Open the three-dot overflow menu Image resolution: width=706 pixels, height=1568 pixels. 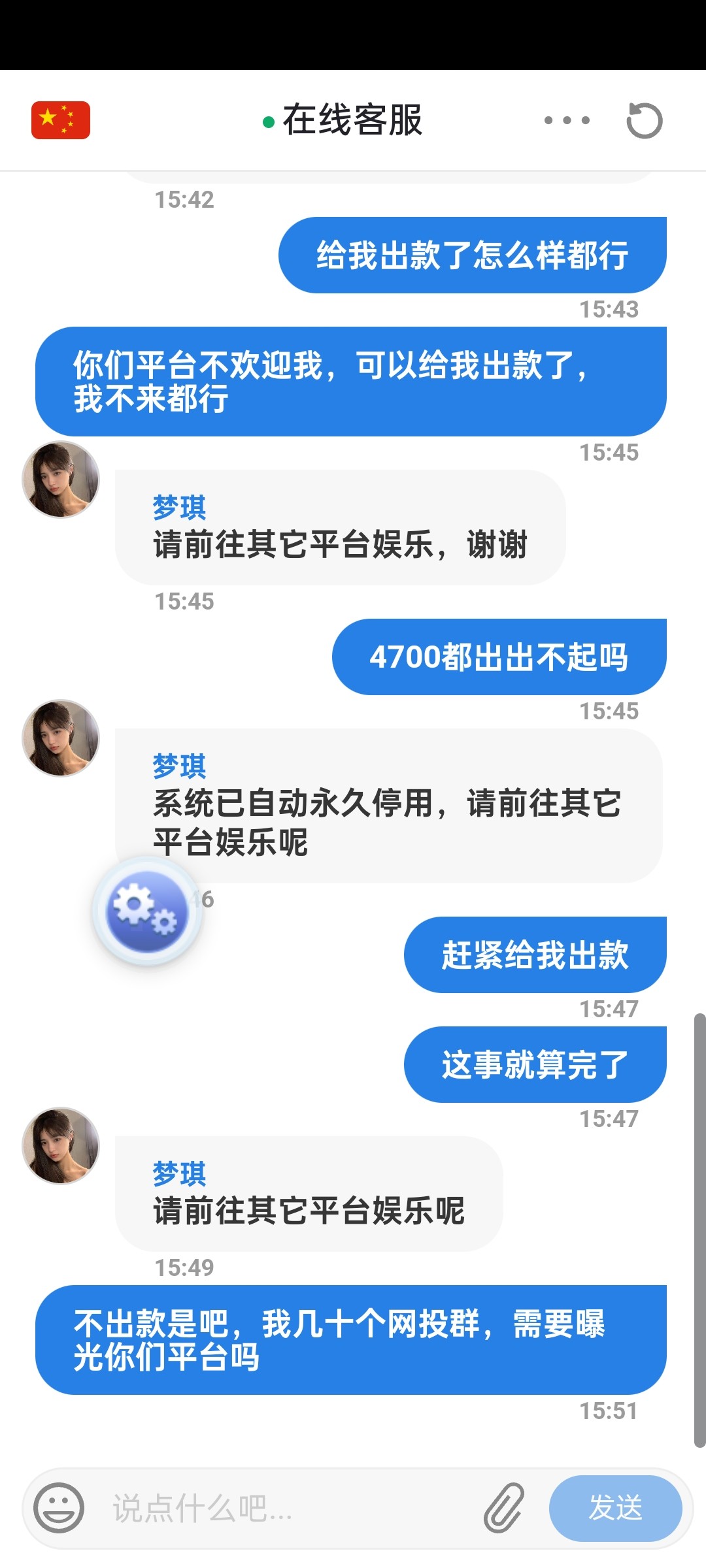(566, 119)
